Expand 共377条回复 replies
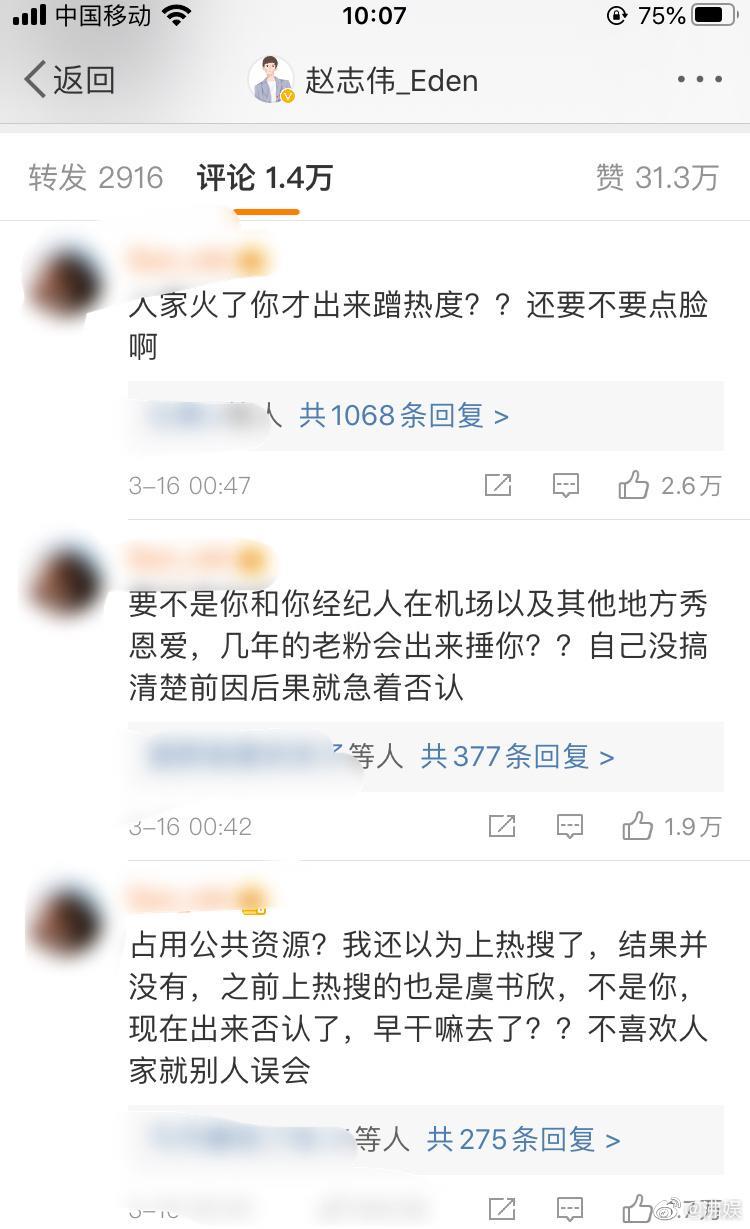The image size is (750, 1229). 517,756
